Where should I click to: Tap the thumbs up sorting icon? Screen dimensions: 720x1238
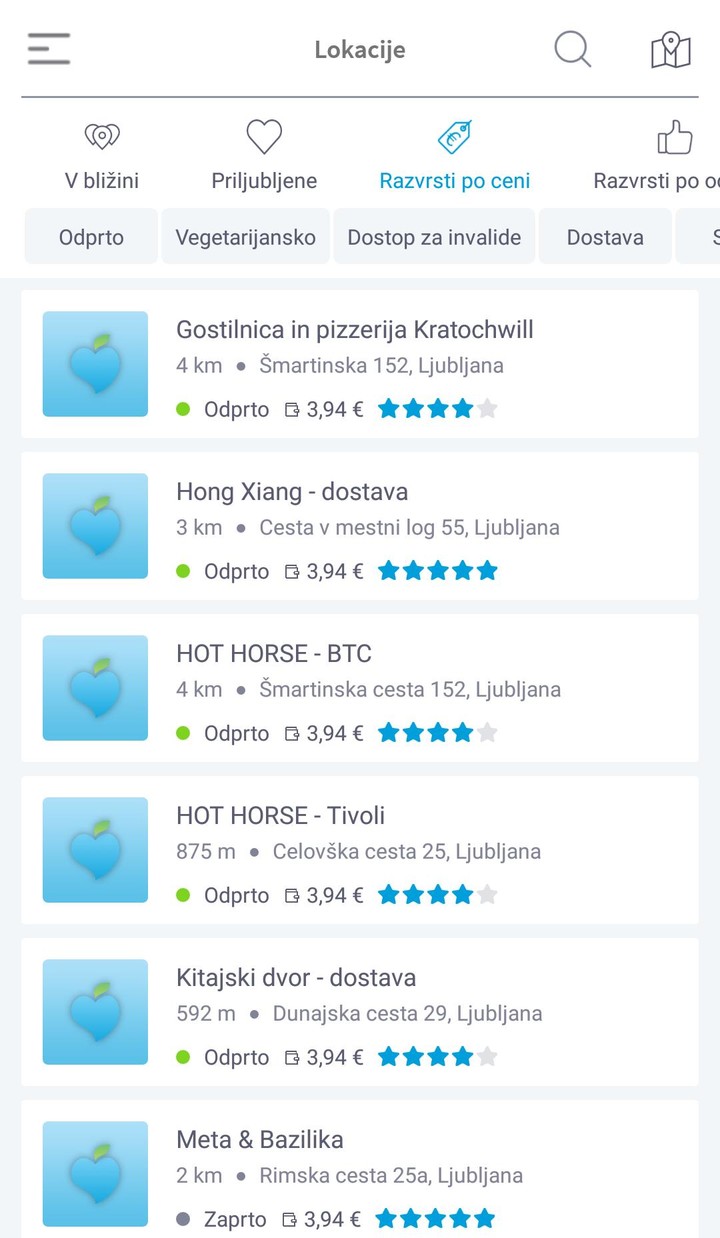pyautogui.click(x=675, y=134)
